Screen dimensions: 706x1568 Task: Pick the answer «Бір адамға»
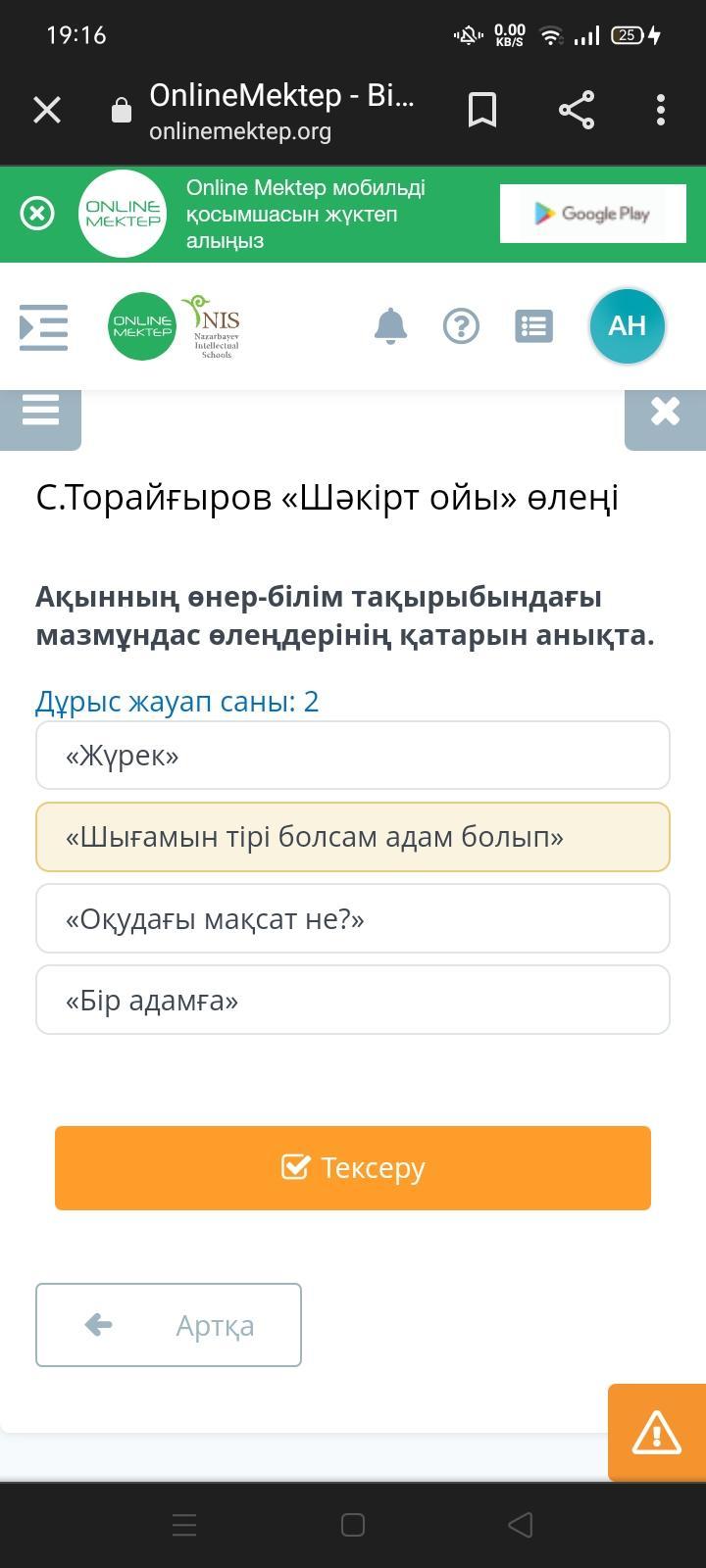pos(353,1000)
